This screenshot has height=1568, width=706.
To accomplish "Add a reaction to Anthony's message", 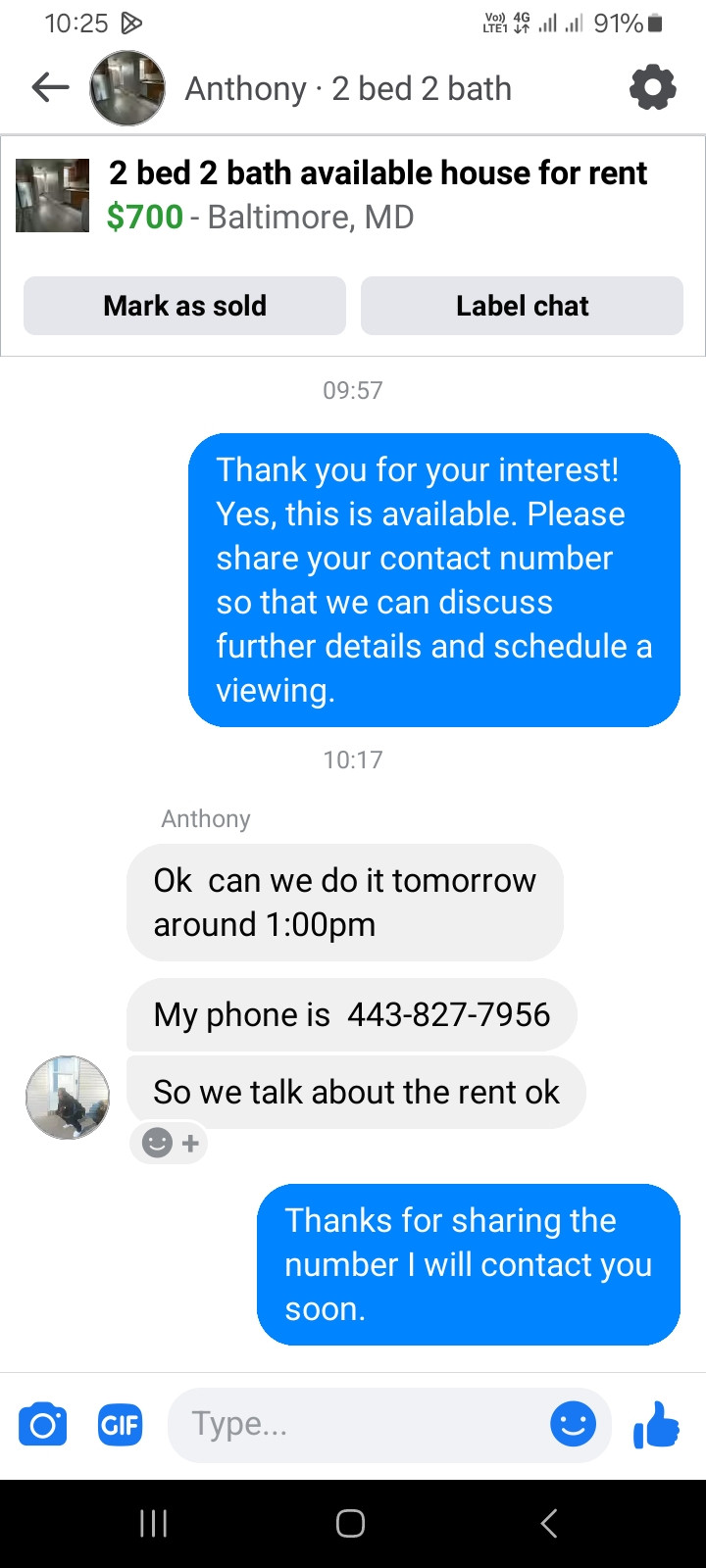I will click(170, 1143).
